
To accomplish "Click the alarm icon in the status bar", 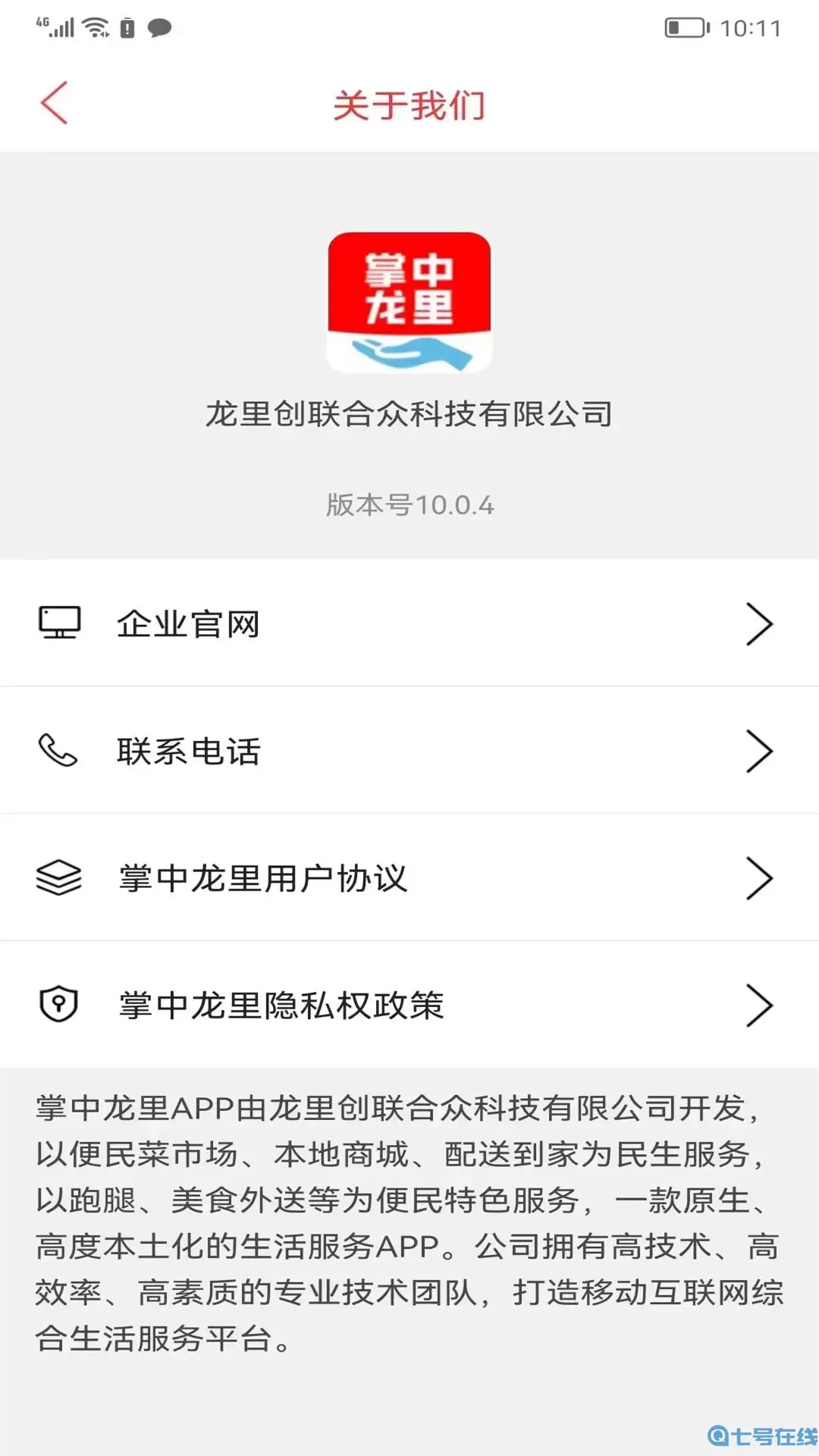I will [x=126, y=27].
